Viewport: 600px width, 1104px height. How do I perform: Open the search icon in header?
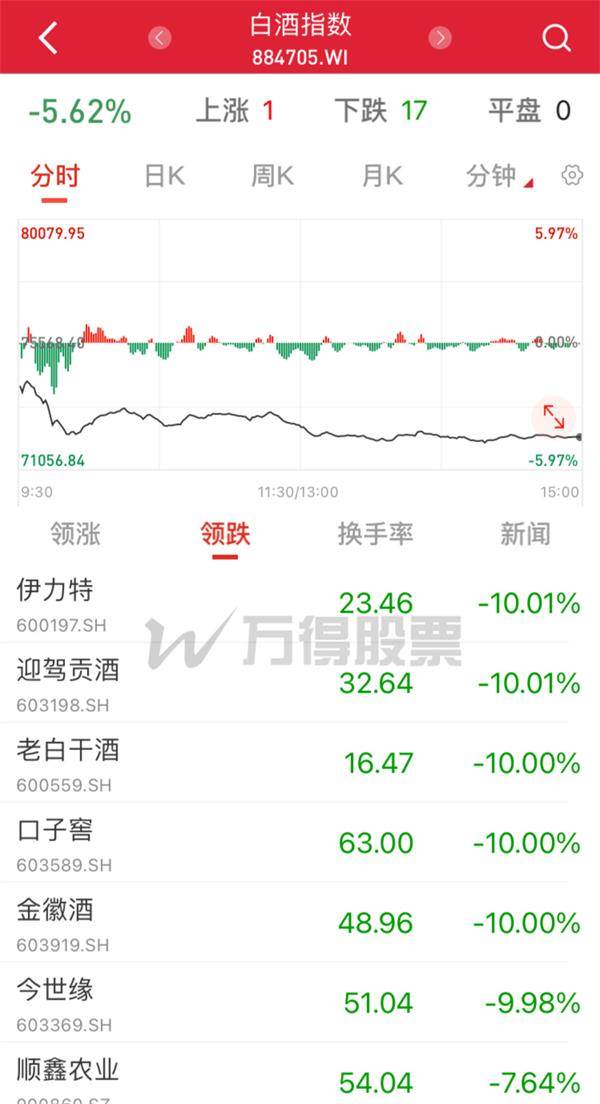pos(555,38)
